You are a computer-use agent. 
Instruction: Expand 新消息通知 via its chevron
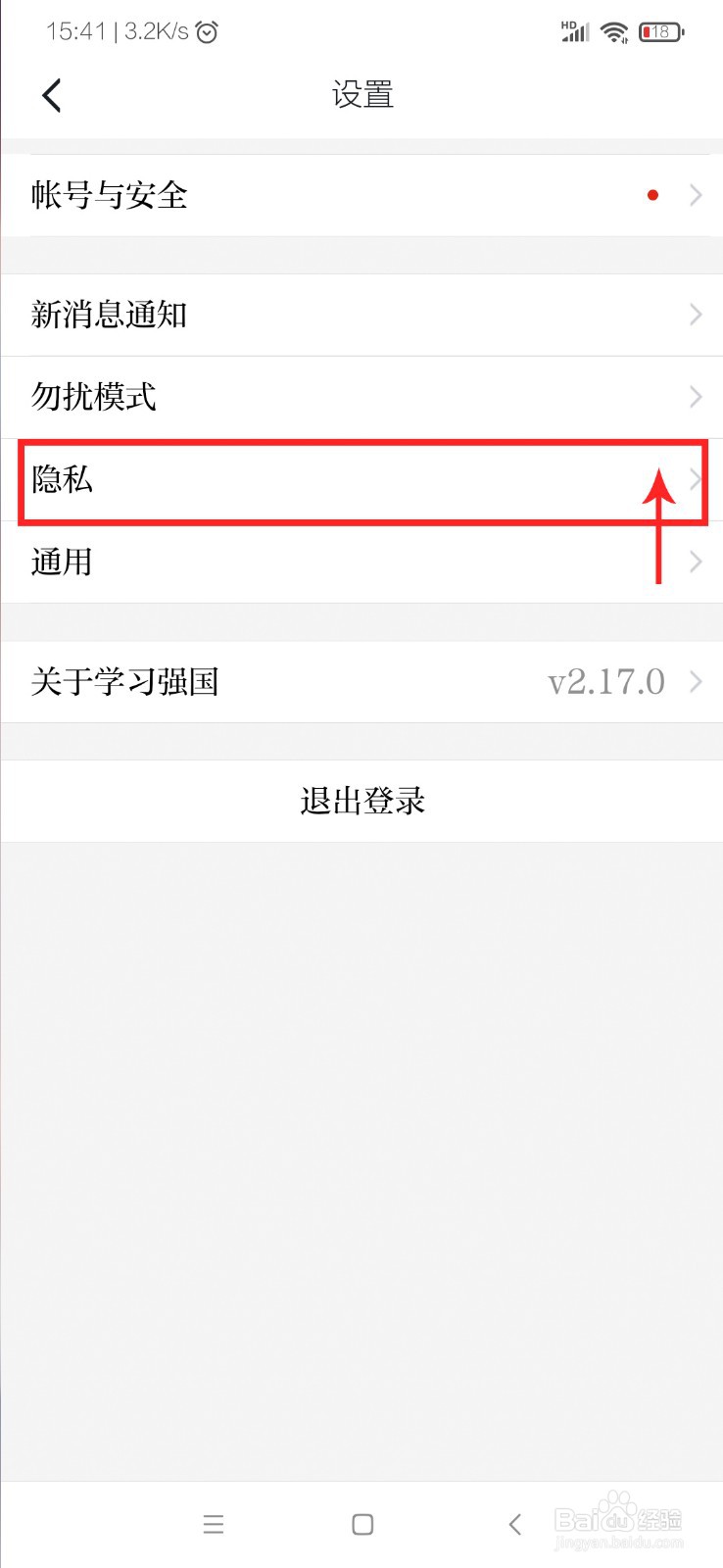pos(696,315)
